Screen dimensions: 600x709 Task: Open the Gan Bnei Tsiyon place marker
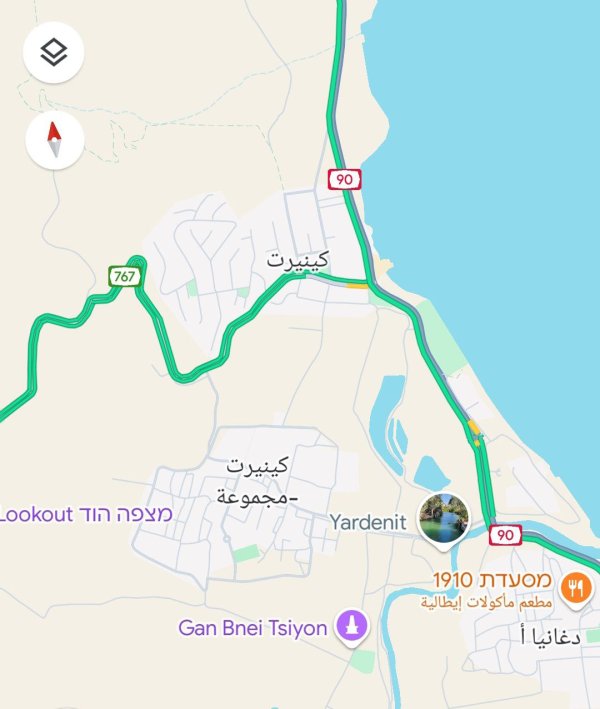352,627
